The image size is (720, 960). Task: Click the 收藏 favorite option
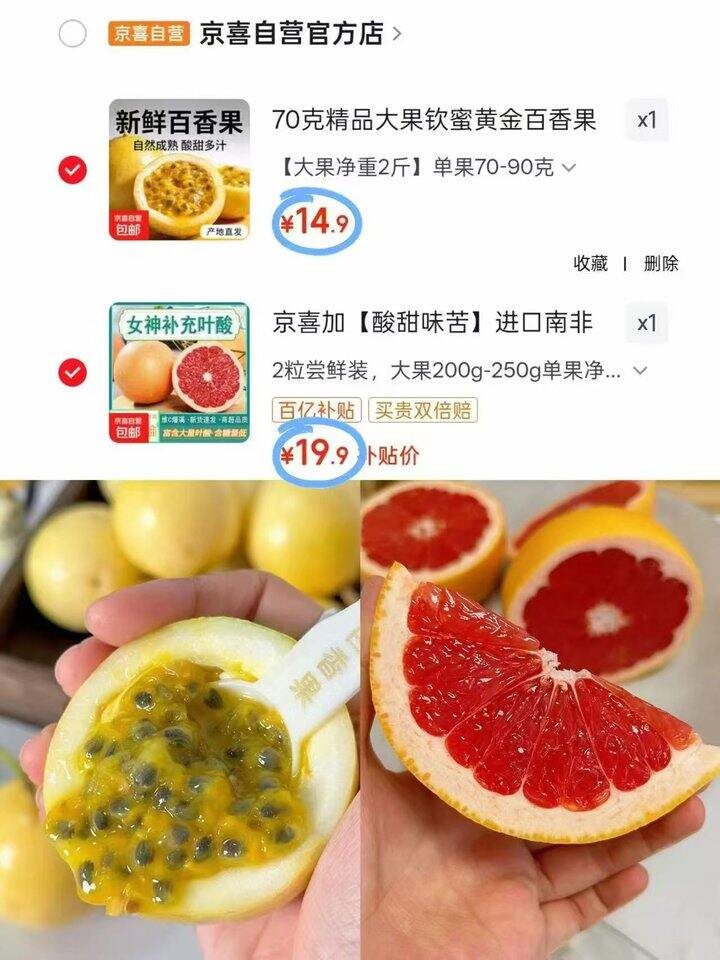pyautogui.click(x=588, y=262)
